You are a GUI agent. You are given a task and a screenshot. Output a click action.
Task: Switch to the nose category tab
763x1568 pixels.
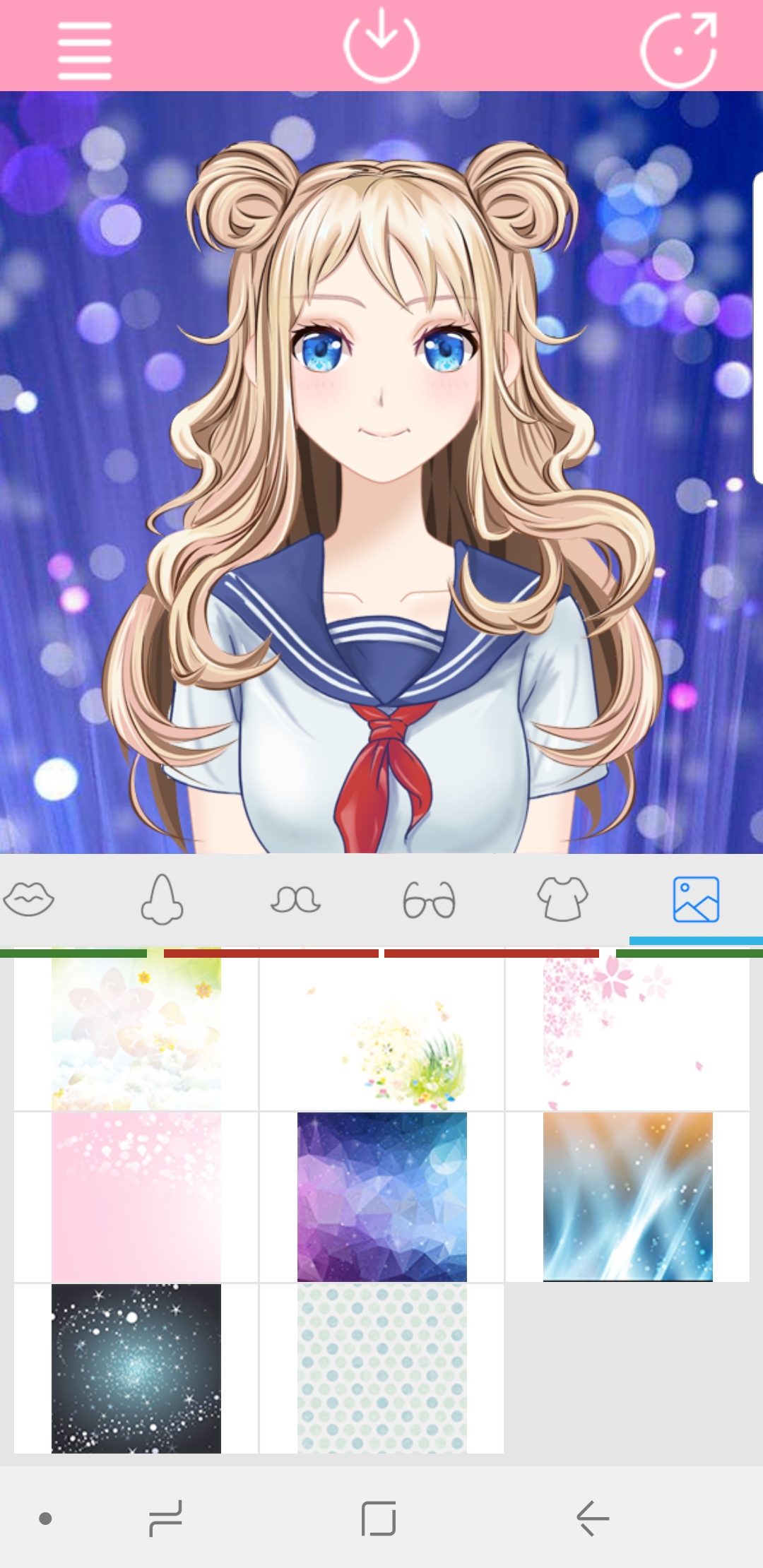point(162,899)
